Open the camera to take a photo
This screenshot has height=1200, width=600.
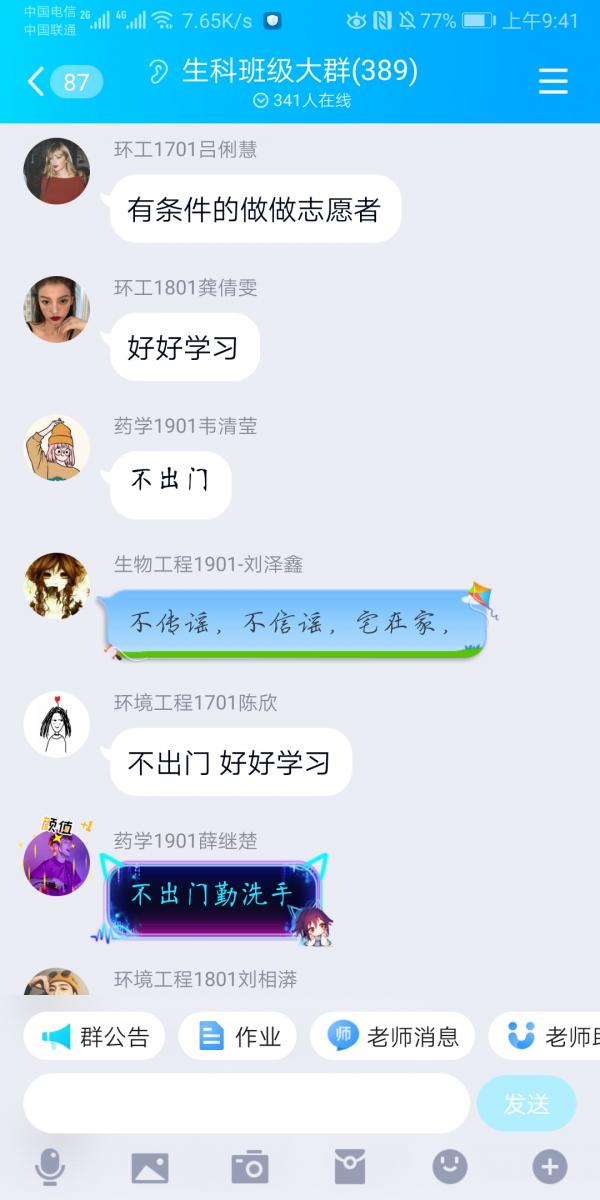point(250,1167)
